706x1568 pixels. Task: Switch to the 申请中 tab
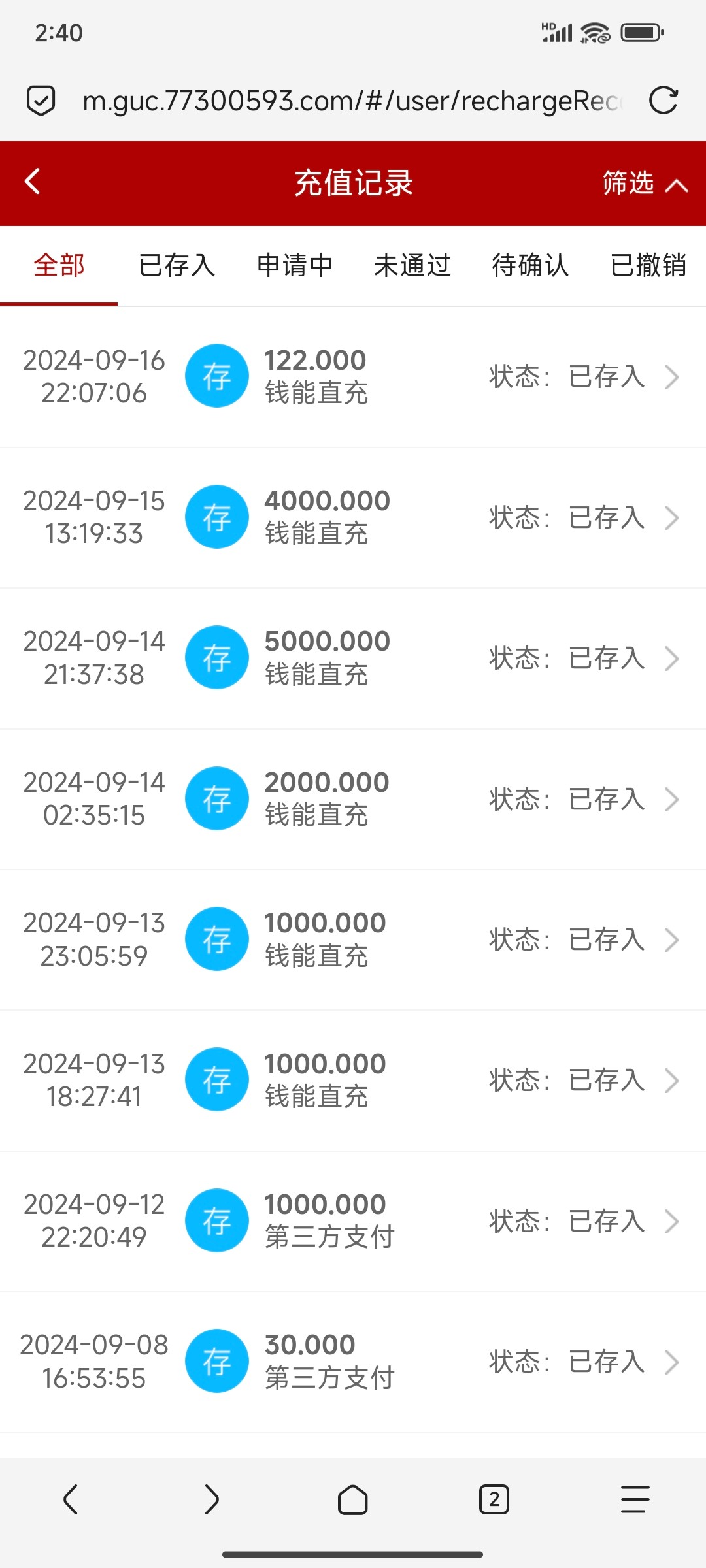(x=295, y=265)
